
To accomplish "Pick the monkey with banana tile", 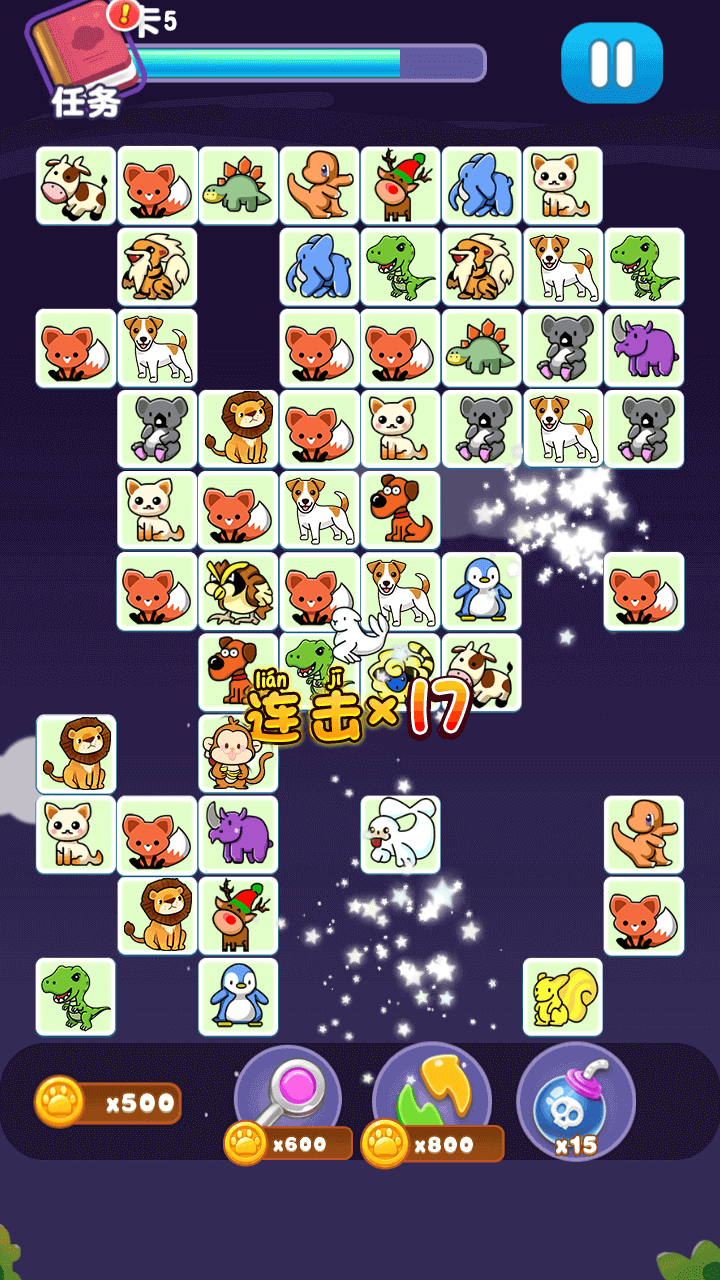I will (238, 754).
